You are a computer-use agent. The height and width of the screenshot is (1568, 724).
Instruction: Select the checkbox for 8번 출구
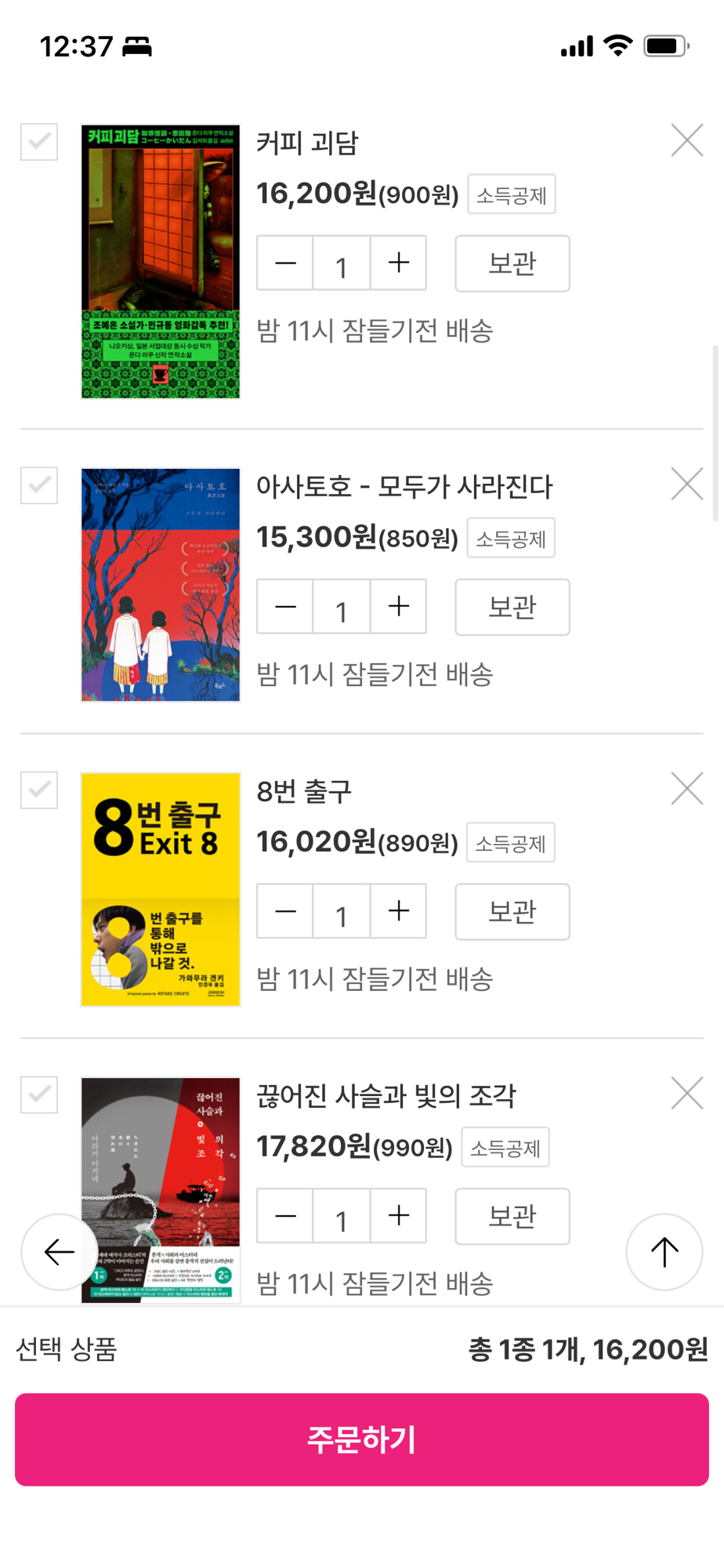click(x=39, y=789)
